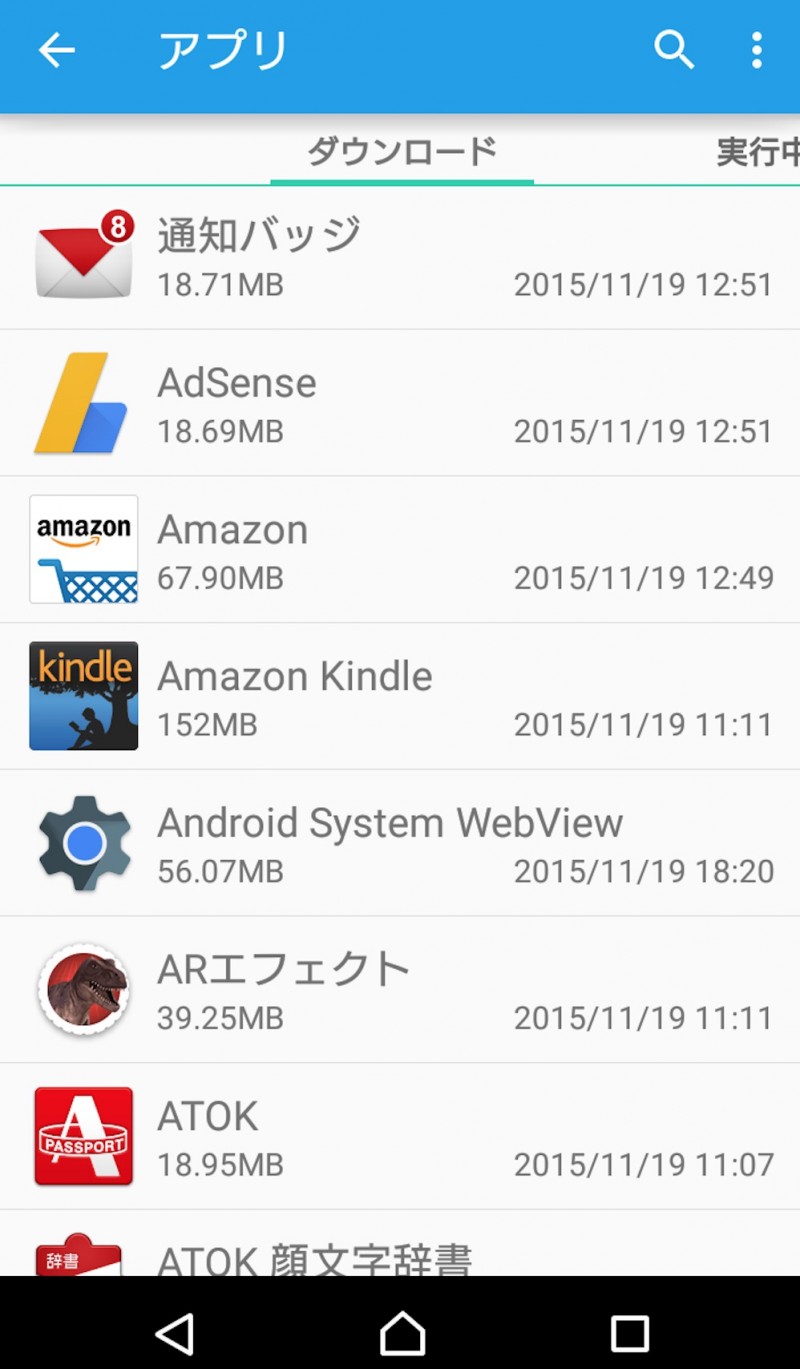Open the Amazon Kindle app icon
Viewport: 800px width, 1369px height.
[x=83, y=695]
